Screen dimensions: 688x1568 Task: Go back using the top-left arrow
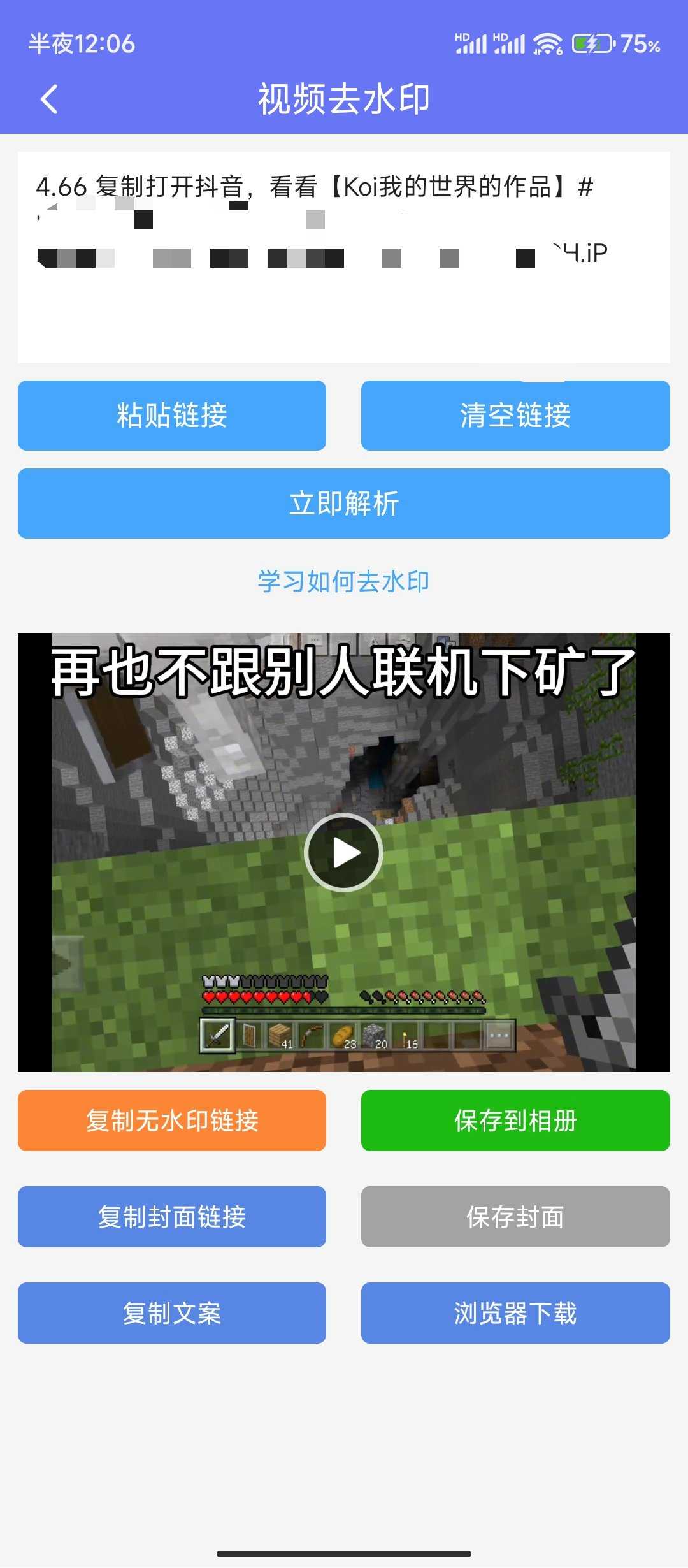[49, 99]
